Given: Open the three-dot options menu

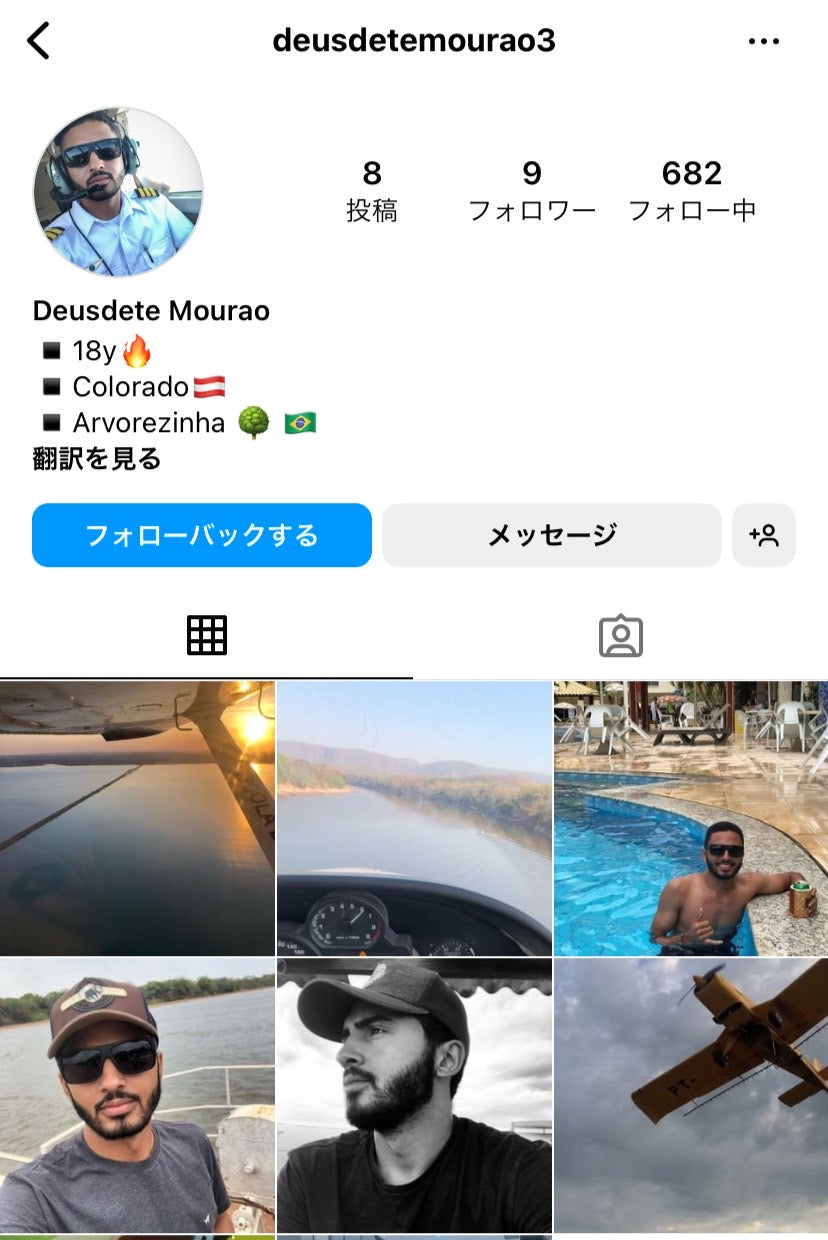Looking at the screenshot, I should click(763, 40).
